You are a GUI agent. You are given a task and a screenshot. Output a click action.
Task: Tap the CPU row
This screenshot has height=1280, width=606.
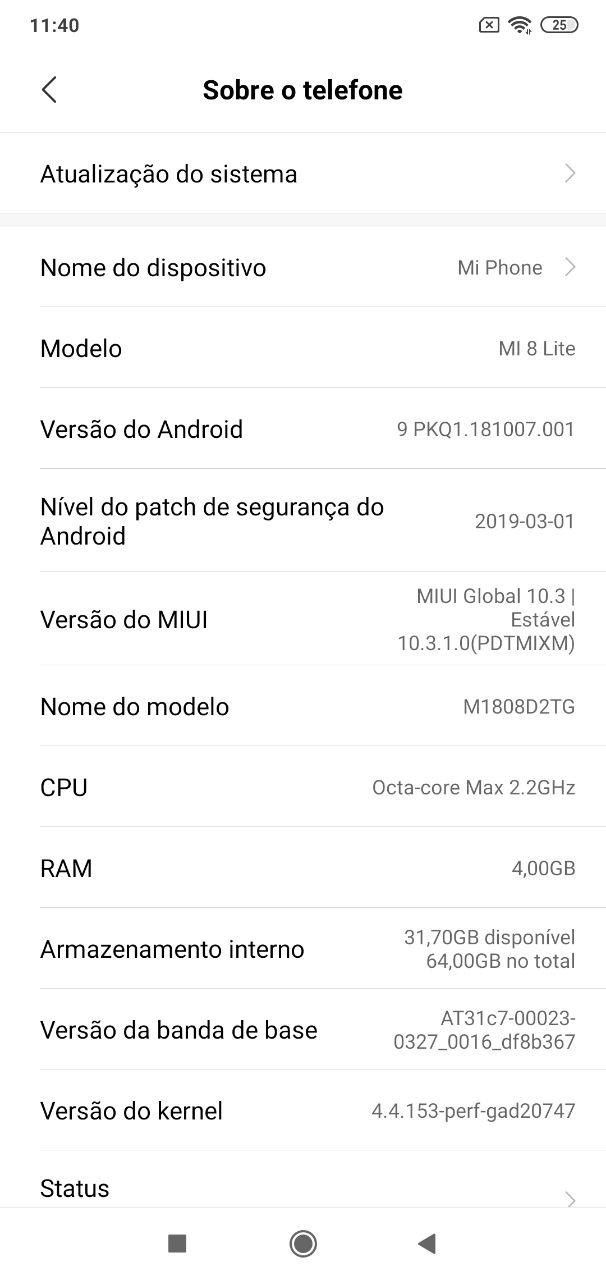(x=303, y=787)
